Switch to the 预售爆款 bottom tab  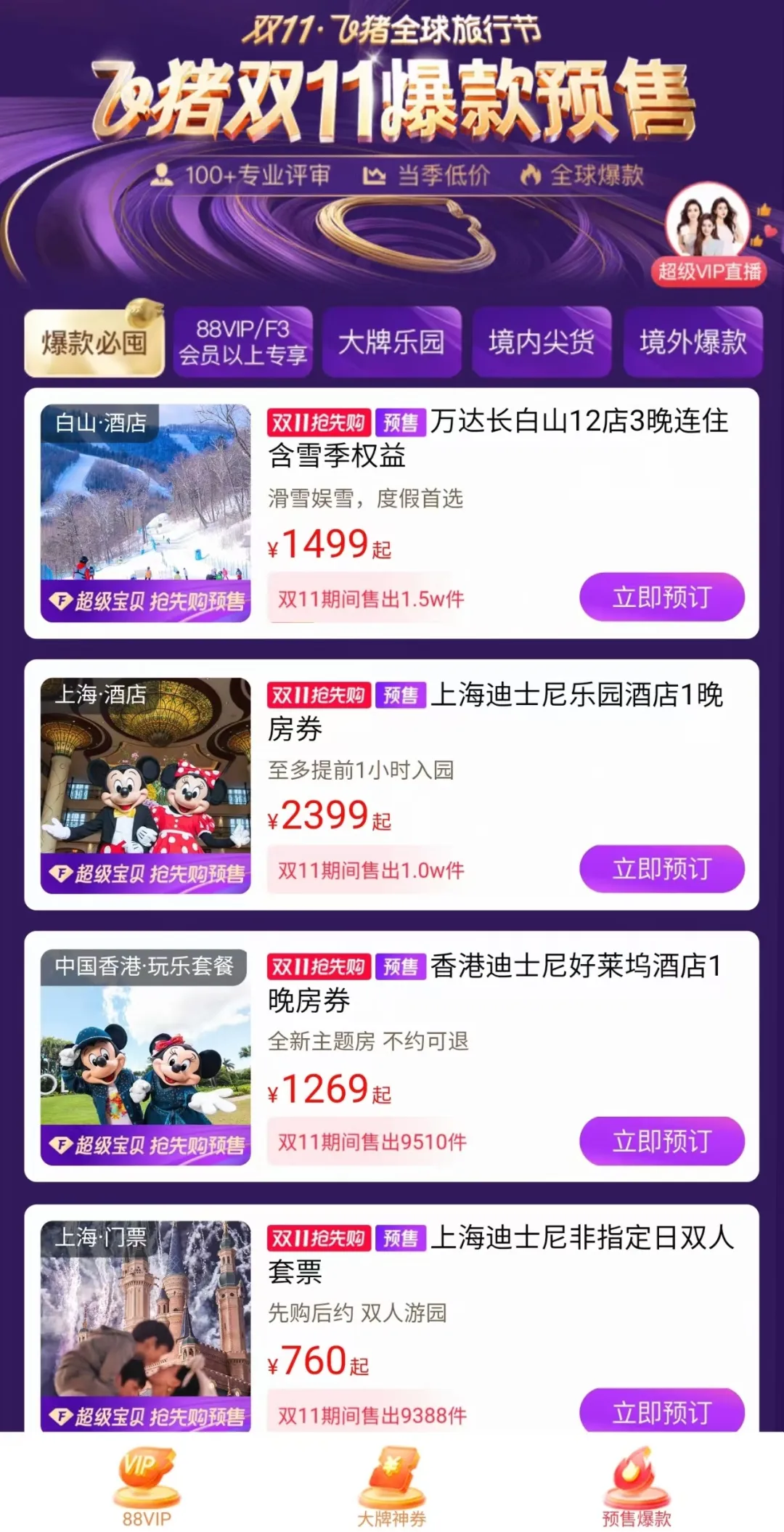[637, 1486]
